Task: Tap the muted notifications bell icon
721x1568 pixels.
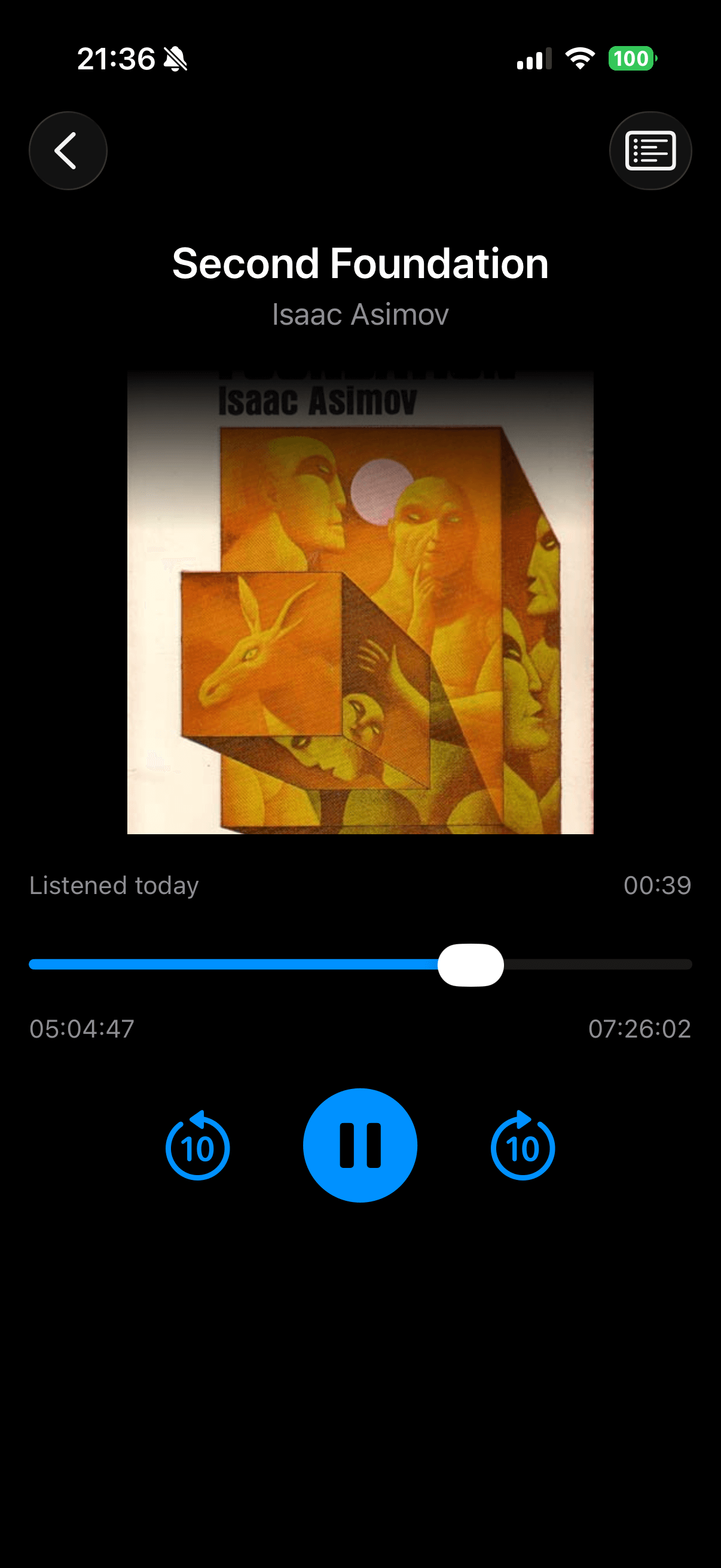Action: point(175,58)
